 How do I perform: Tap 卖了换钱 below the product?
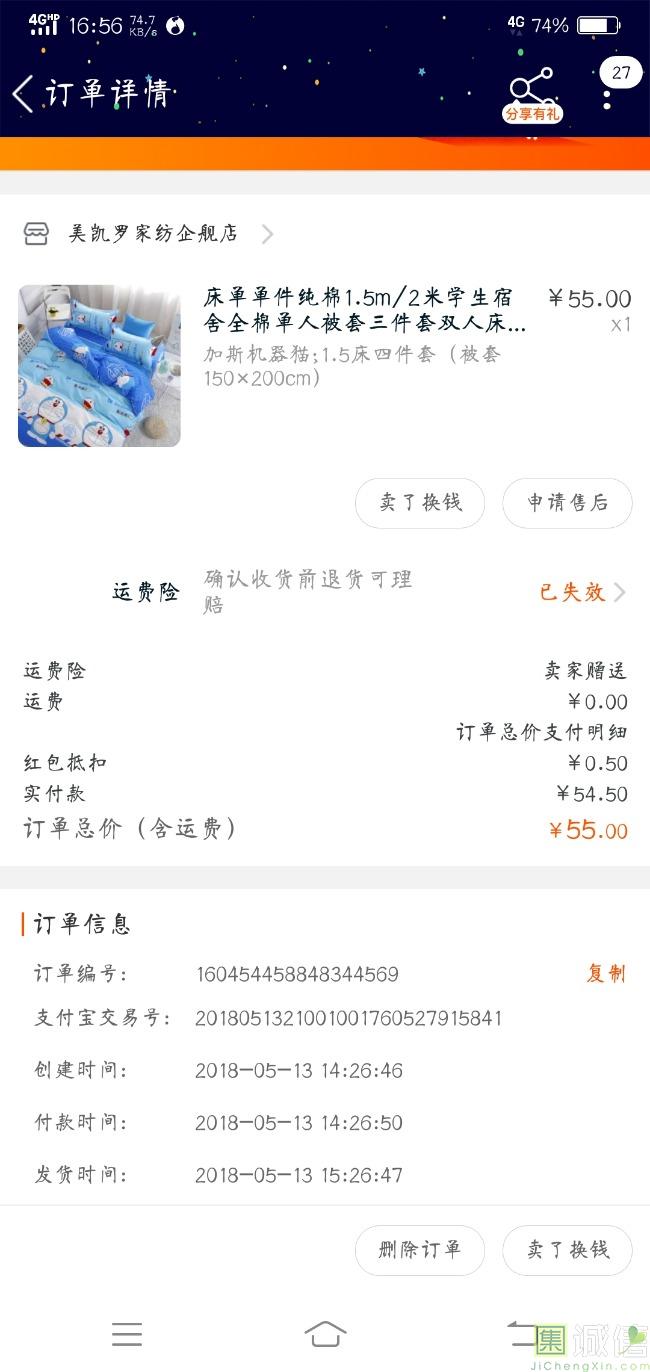420,502
